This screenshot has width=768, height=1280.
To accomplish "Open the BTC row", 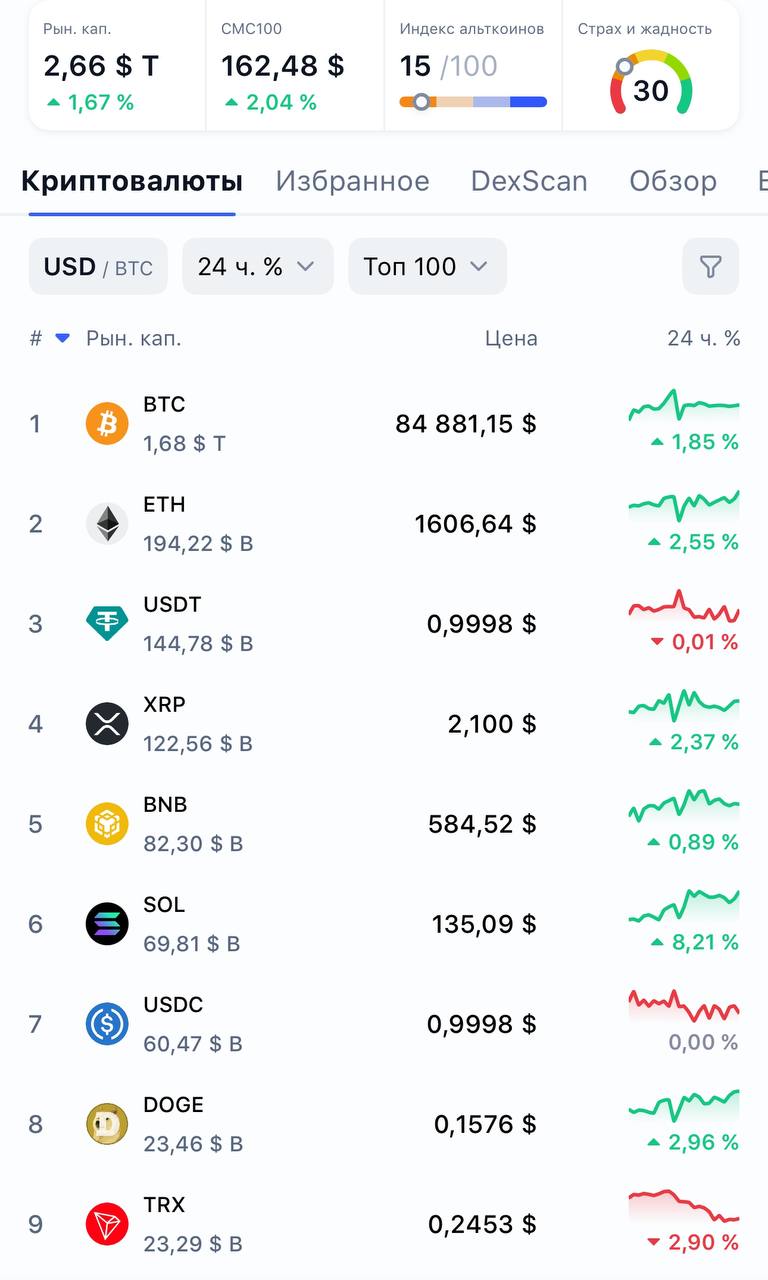I will click(384, 423).
